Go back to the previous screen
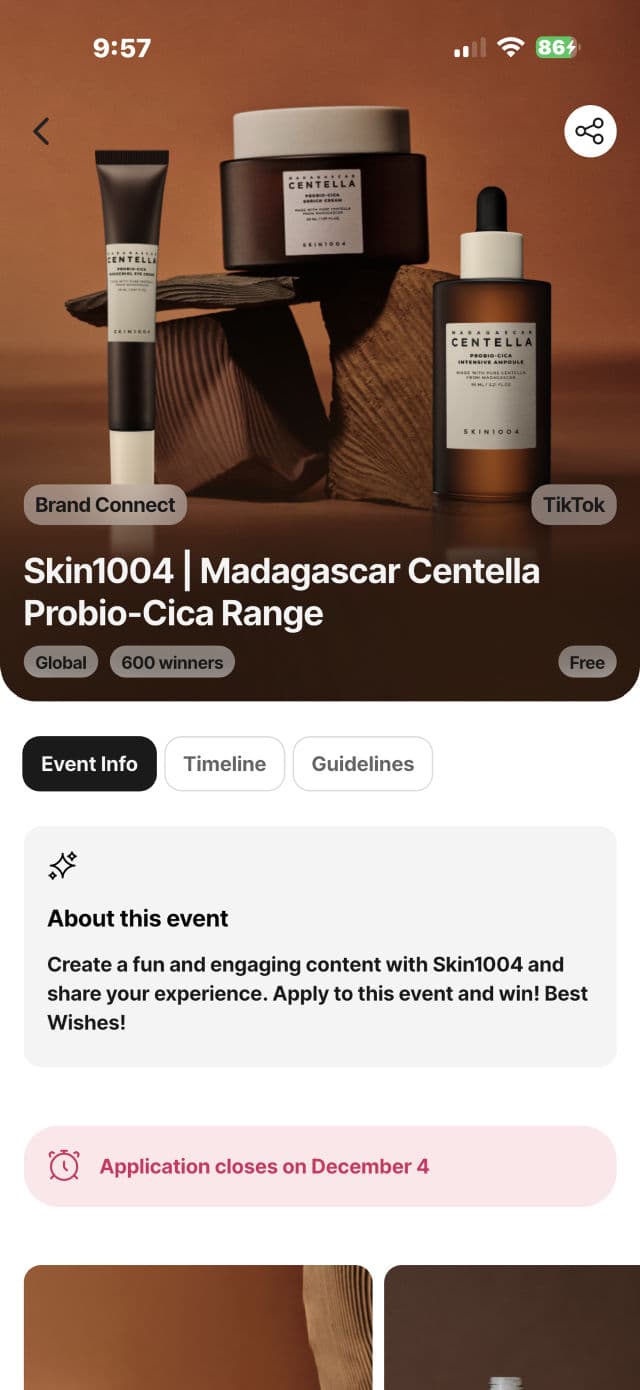The width and height of the screenshot is (640, 1390). coord(41,131)
